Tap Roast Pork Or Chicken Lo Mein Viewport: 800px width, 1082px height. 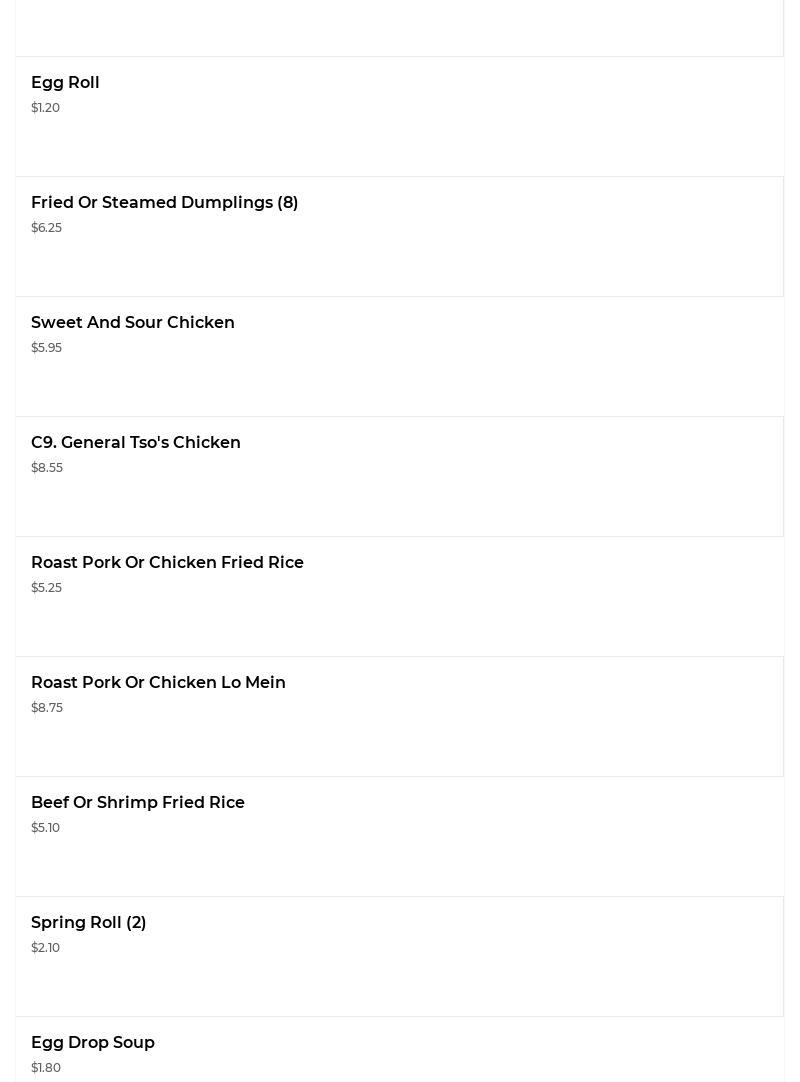click(158, 683)
